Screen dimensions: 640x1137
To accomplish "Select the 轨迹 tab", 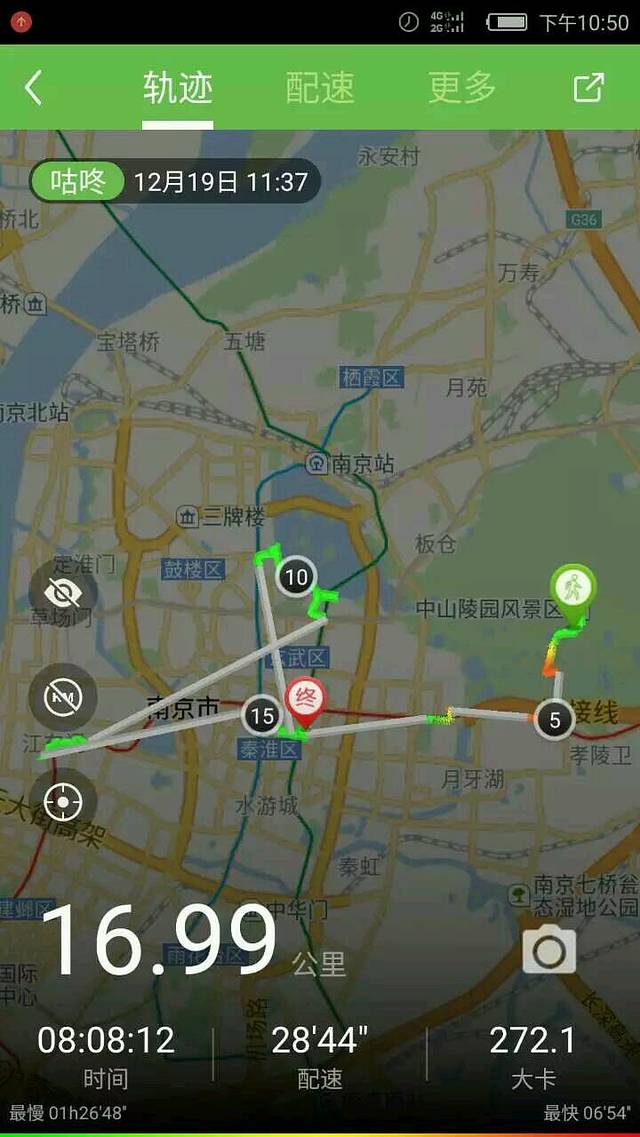I will point(178,88).
